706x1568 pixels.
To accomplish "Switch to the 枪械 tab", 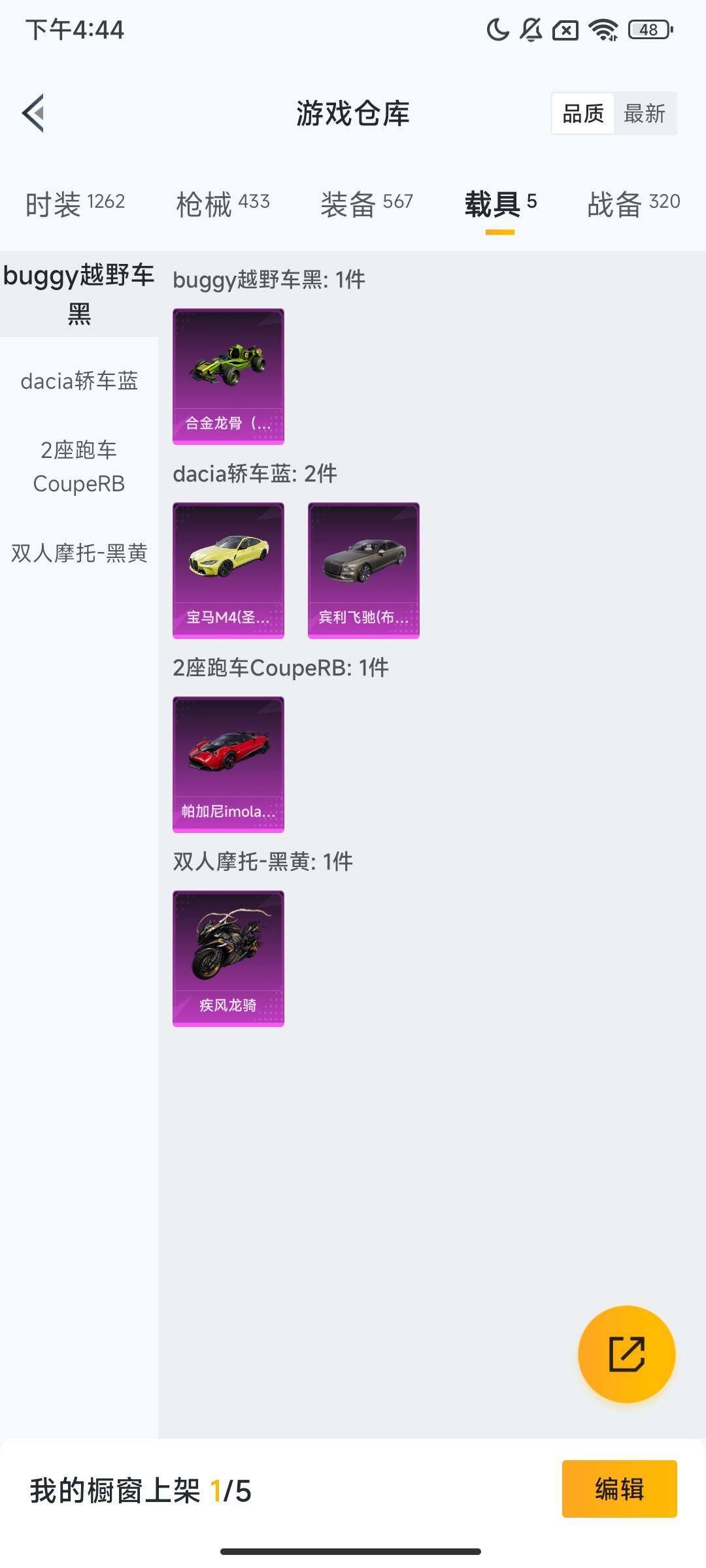I will point(222,204).
